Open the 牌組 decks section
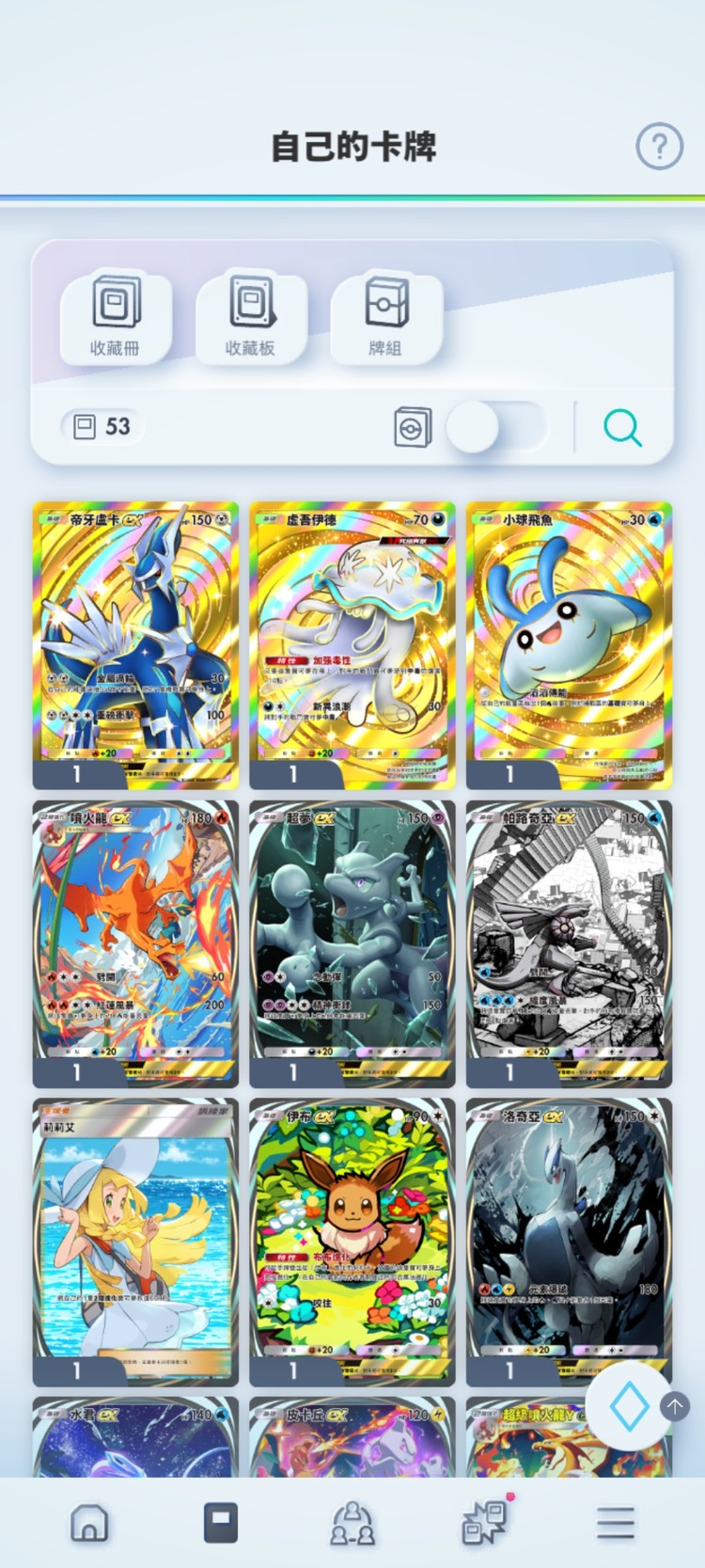705x1568 pixels. pos(385,316)
